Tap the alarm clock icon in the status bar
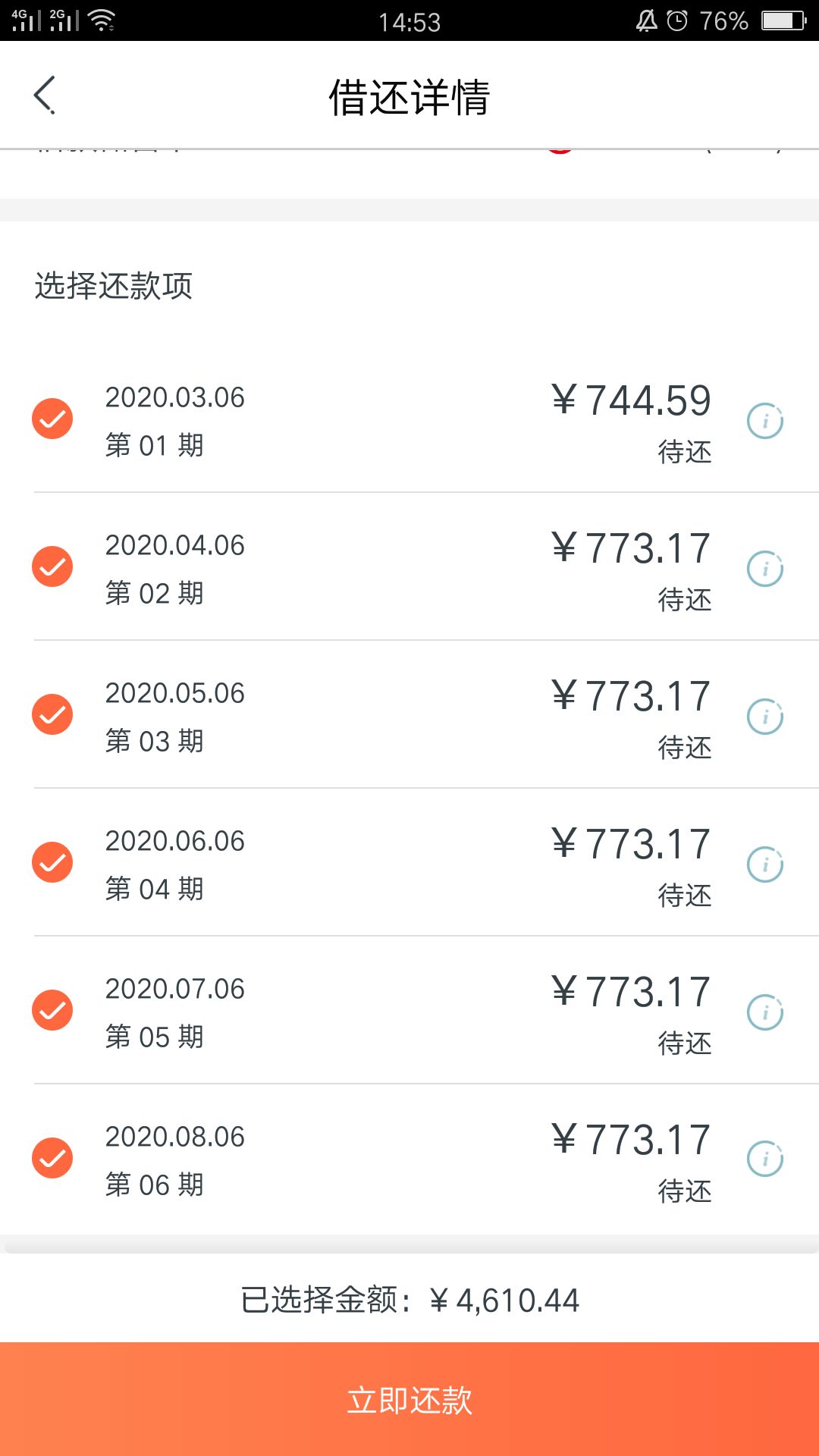This screenshot has width=819, height=1456. click(x=677, y=20)
